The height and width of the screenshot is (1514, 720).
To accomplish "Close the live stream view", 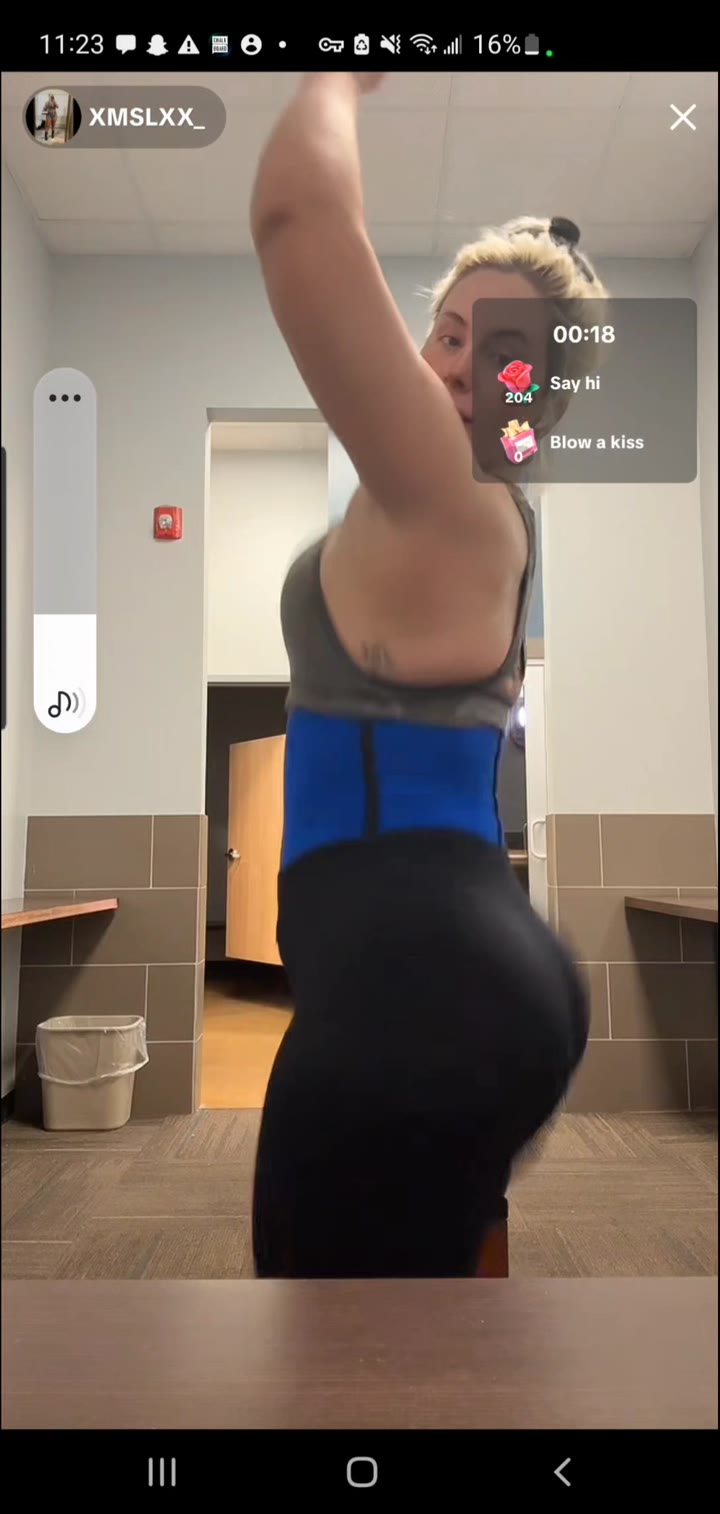I will click(683, 118).
